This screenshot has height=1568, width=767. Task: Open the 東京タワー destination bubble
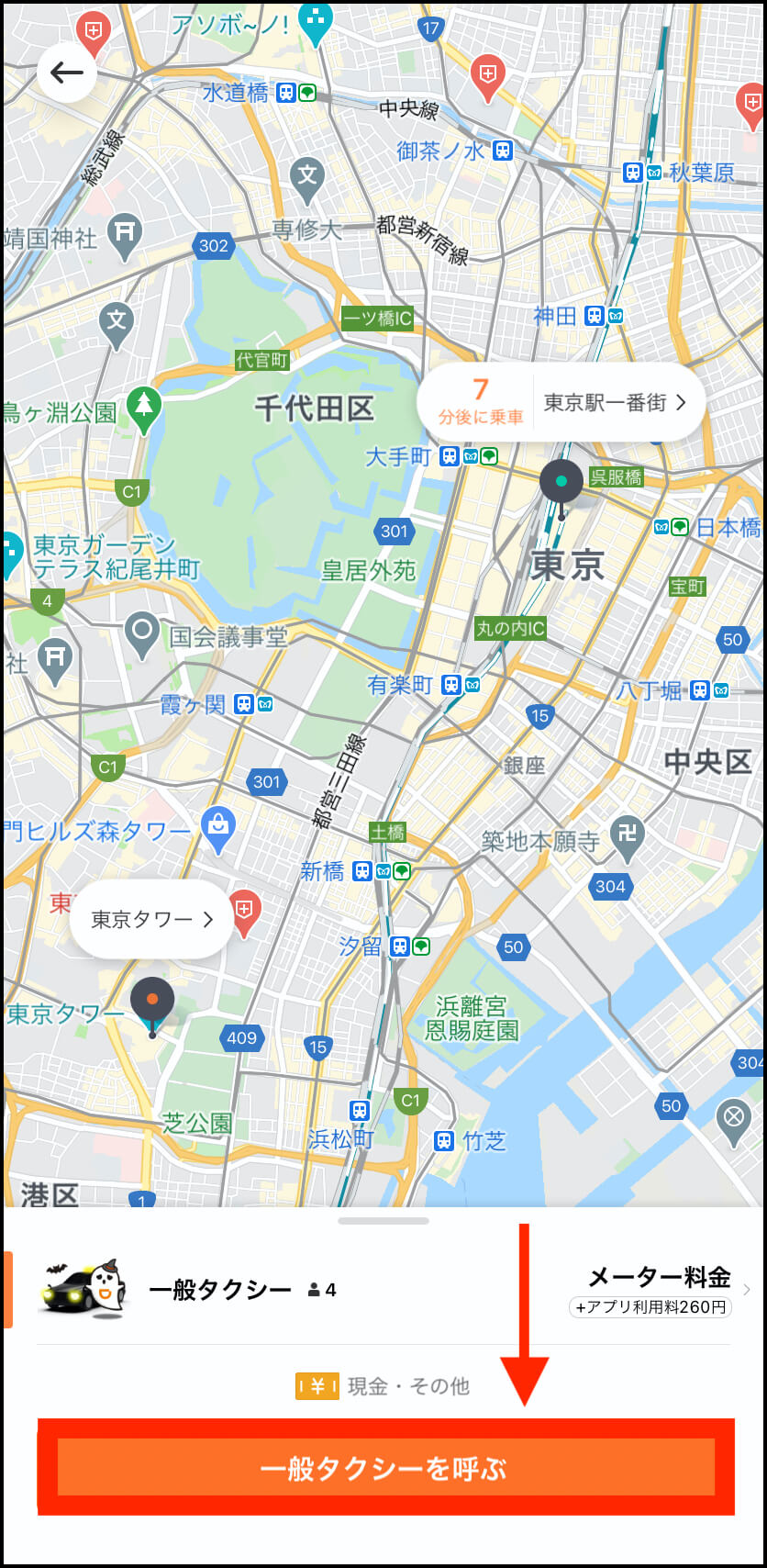[x=151, y=919]
